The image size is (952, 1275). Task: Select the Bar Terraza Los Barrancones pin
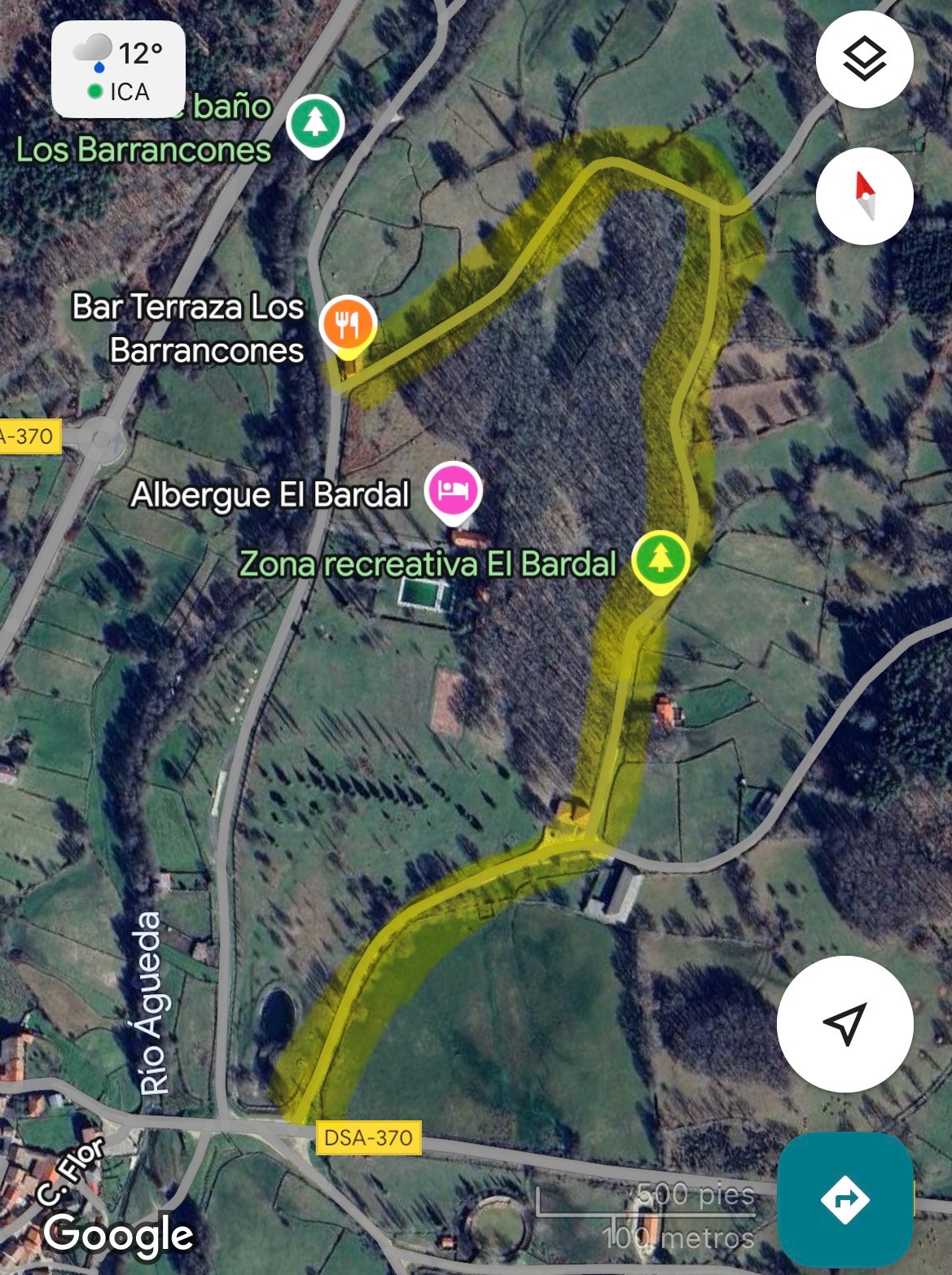coord(348,324)
